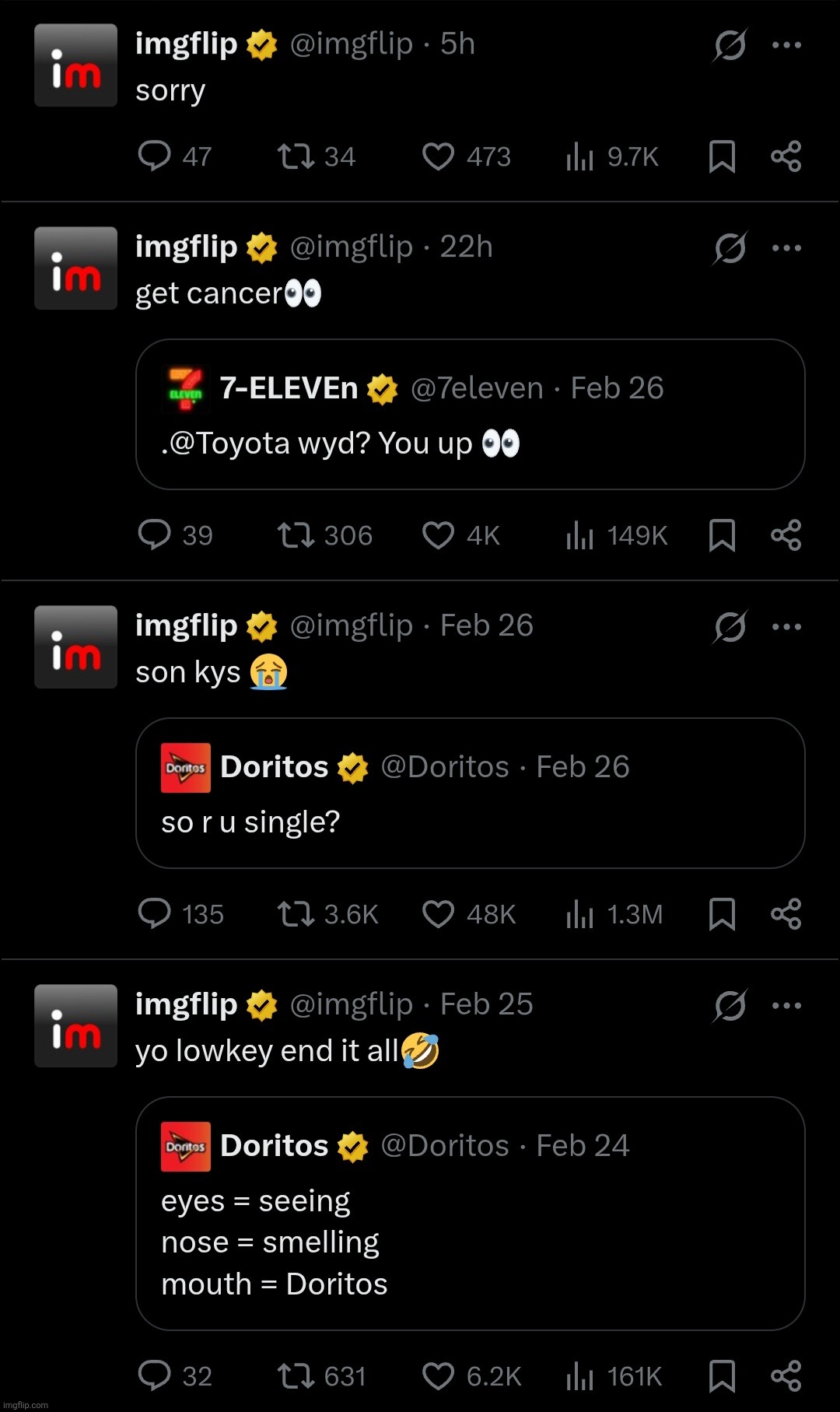This screenshot has height=1412, width=840.
Task: Open more options on the 'son kys' post
Action: 787,625
